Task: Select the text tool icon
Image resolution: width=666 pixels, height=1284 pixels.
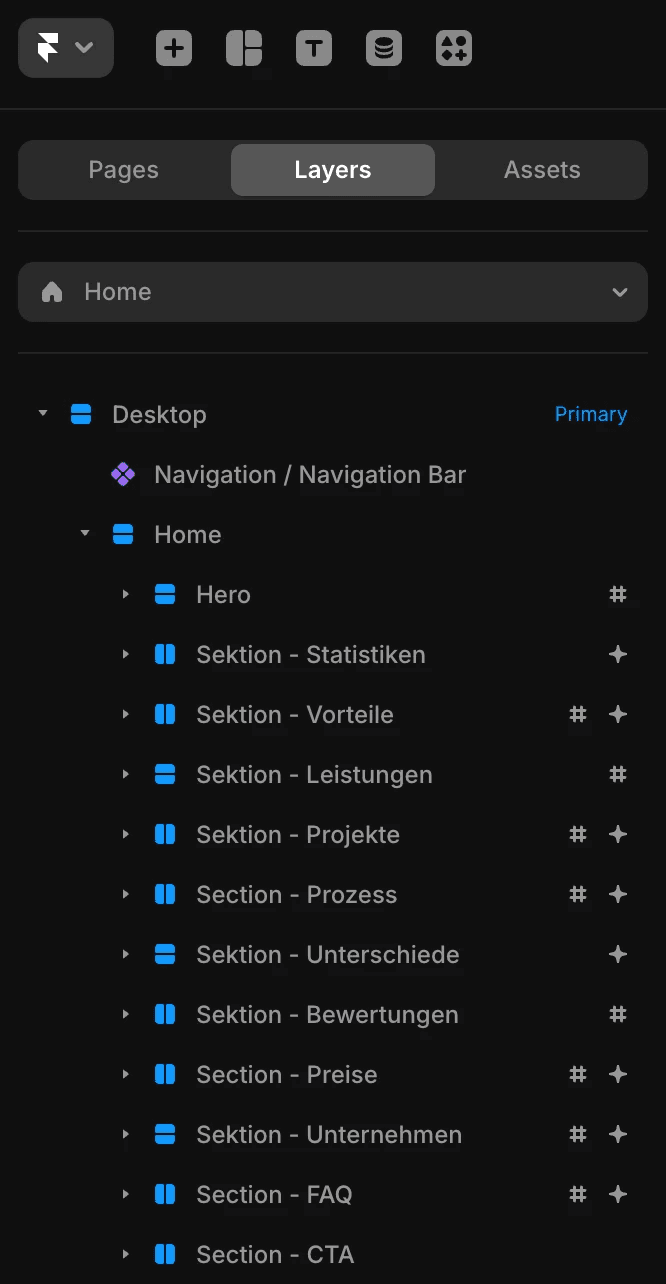Action: tap(314, 48)
